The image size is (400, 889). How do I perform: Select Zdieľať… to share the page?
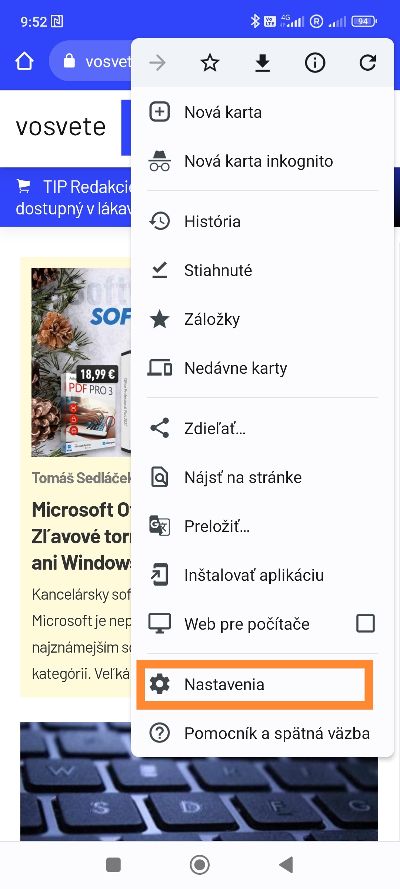[x=262, y=428]
